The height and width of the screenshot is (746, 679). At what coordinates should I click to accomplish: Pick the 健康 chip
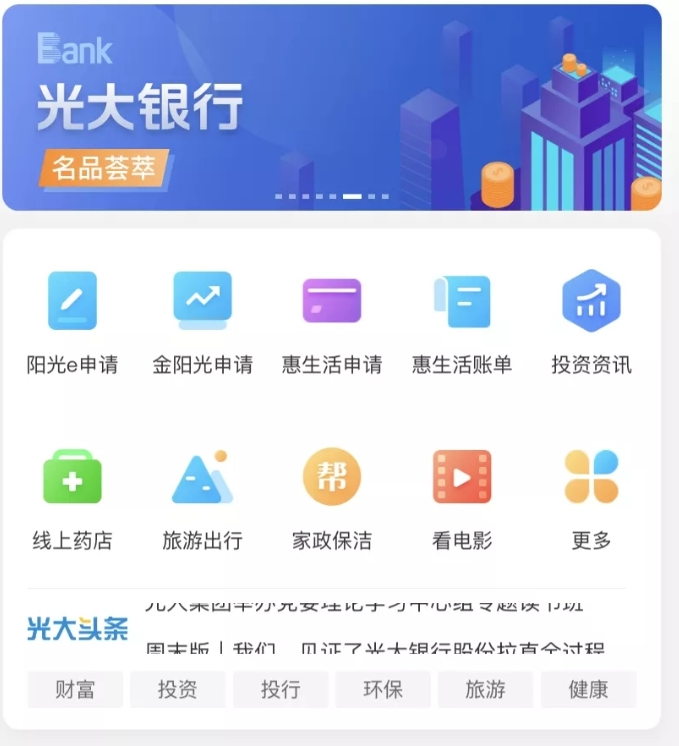point(588,689)
